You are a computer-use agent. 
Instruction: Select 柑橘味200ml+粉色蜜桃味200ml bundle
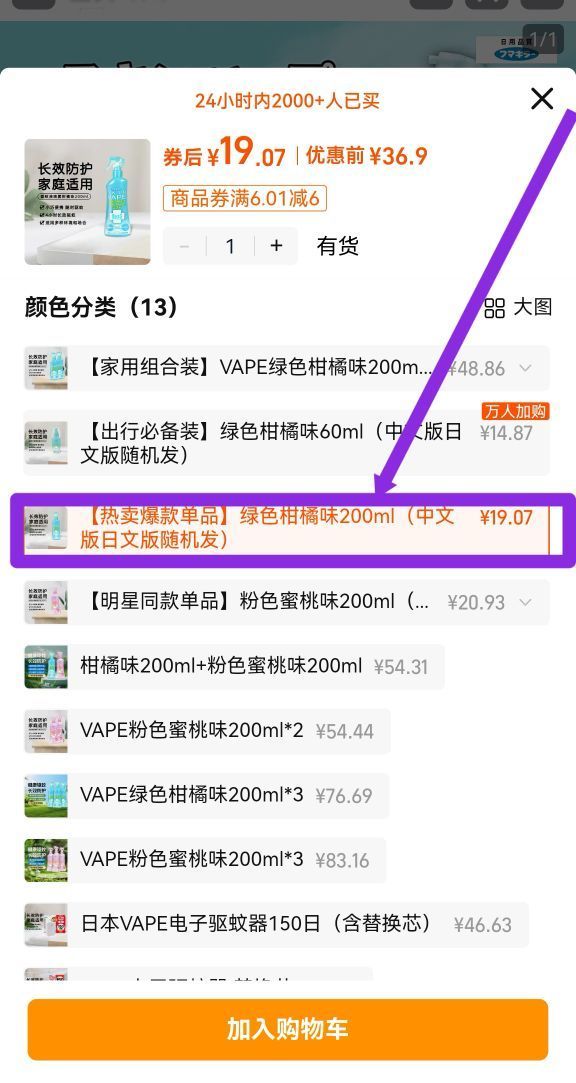click(234, 667)
